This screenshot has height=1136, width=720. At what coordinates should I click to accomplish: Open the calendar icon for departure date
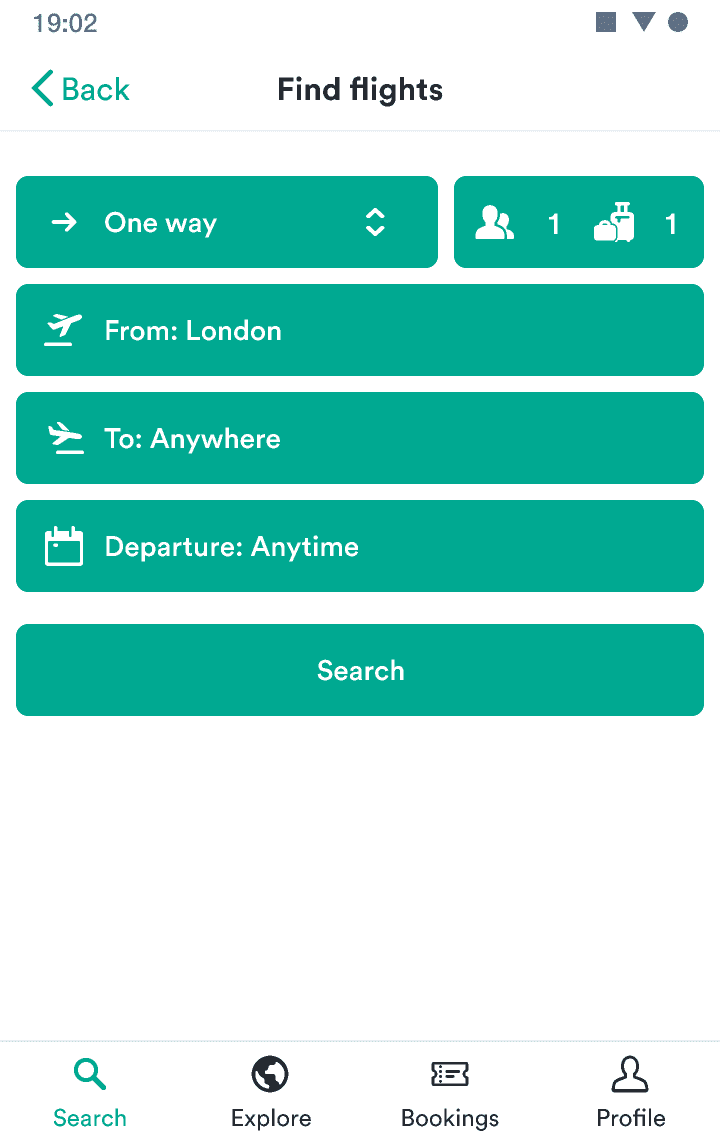coord(63,546)
